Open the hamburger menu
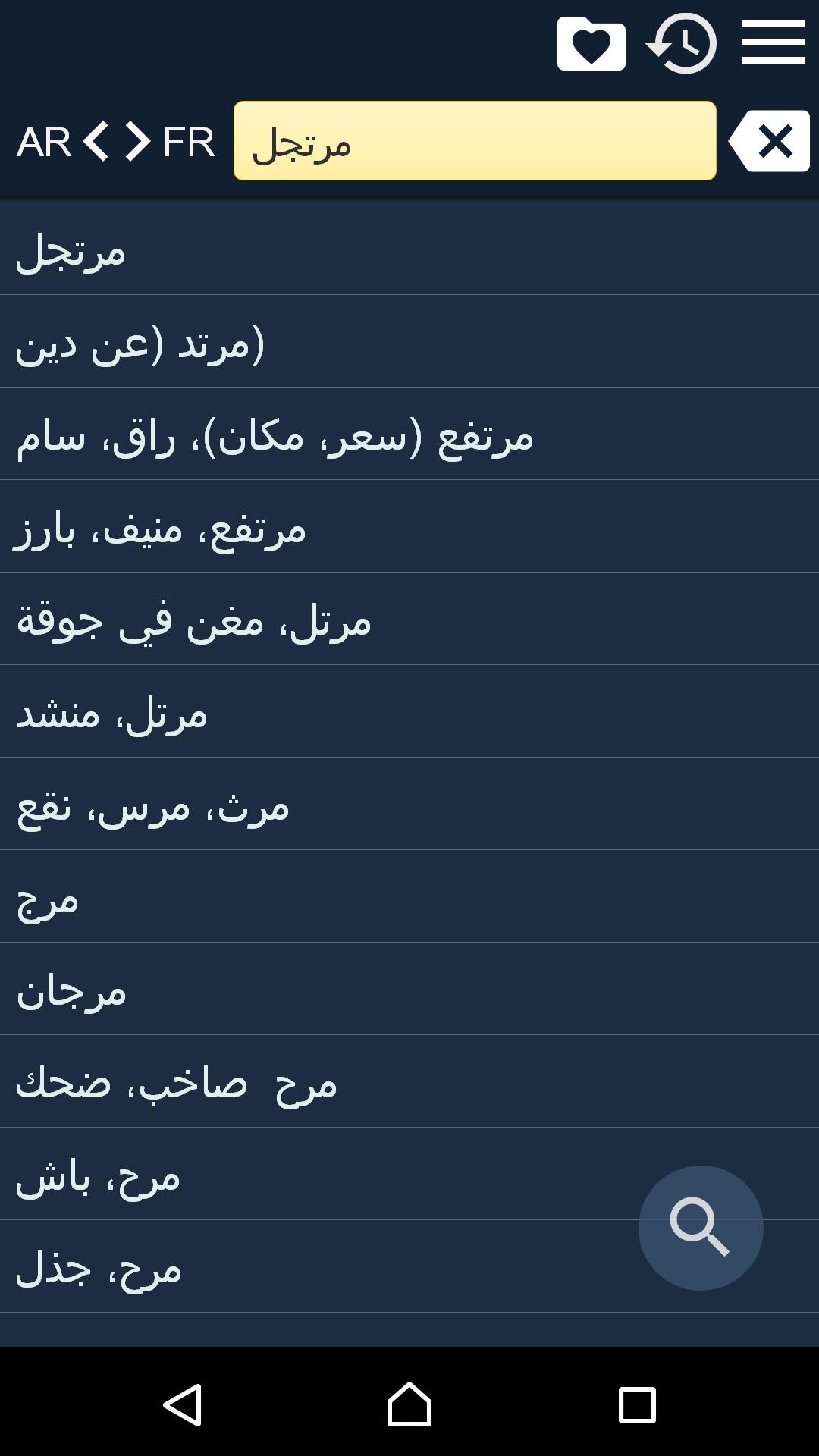 click(773, 43)
